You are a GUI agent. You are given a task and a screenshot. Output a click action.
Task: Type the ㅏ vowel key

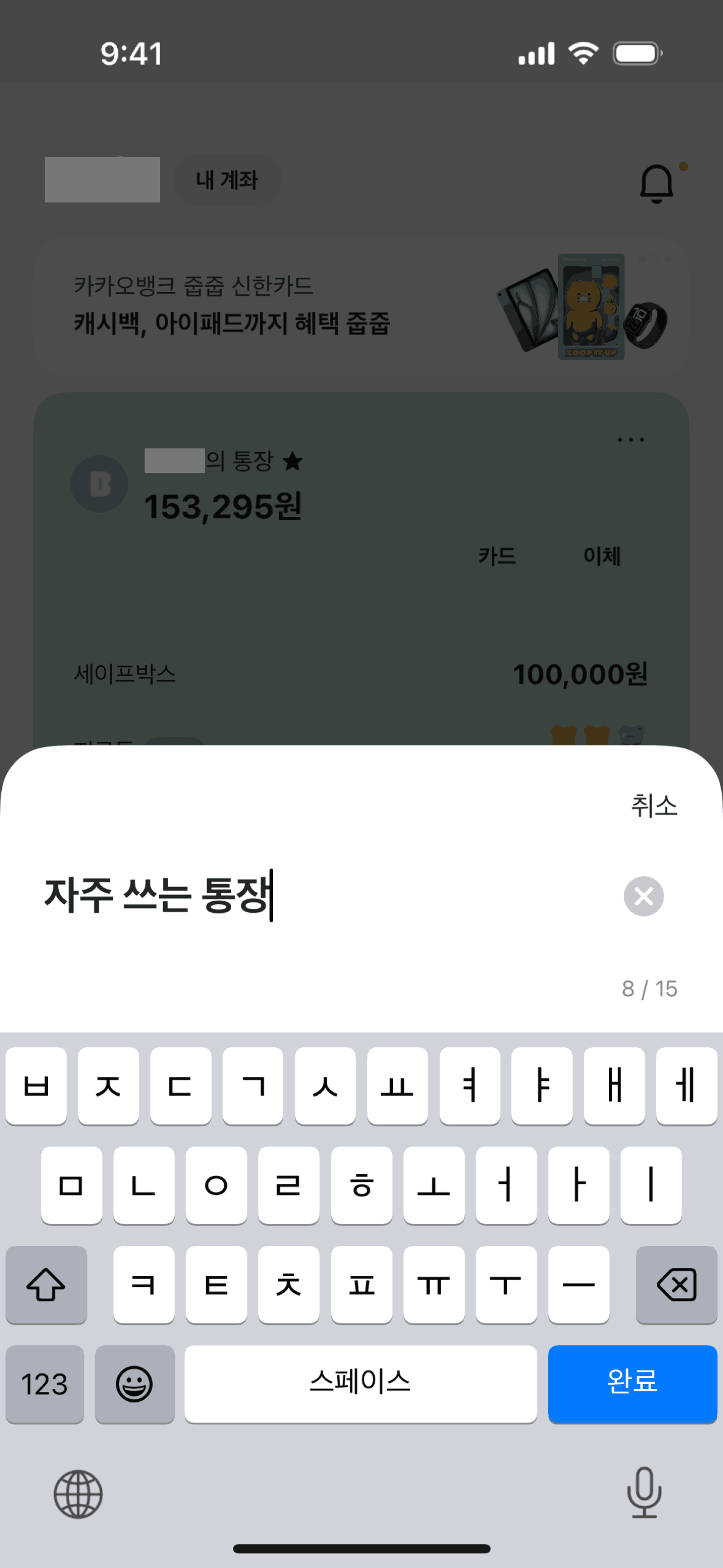578,1185
